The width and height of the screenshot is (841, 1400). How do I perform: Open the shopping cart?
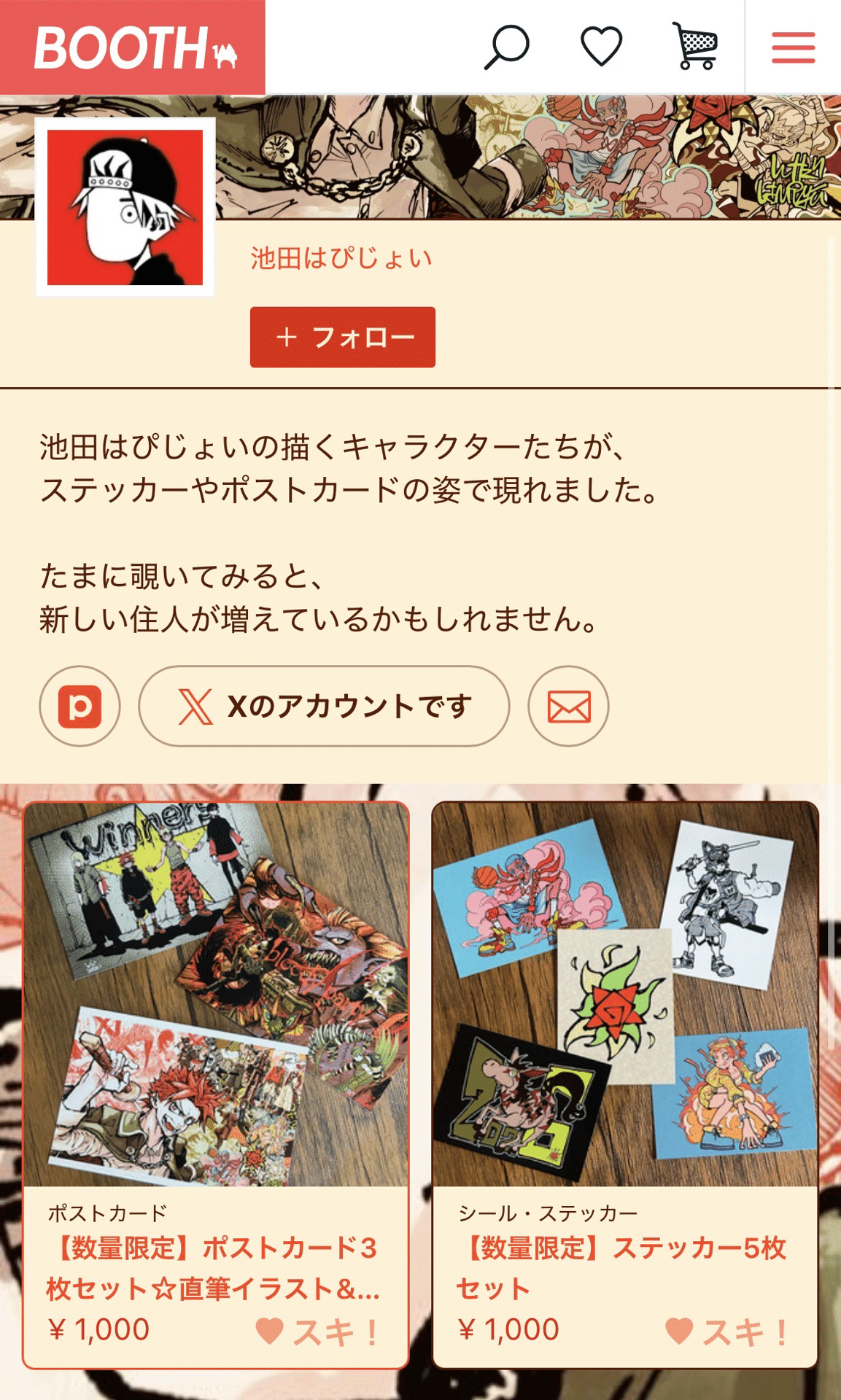[x=696, y=47]
